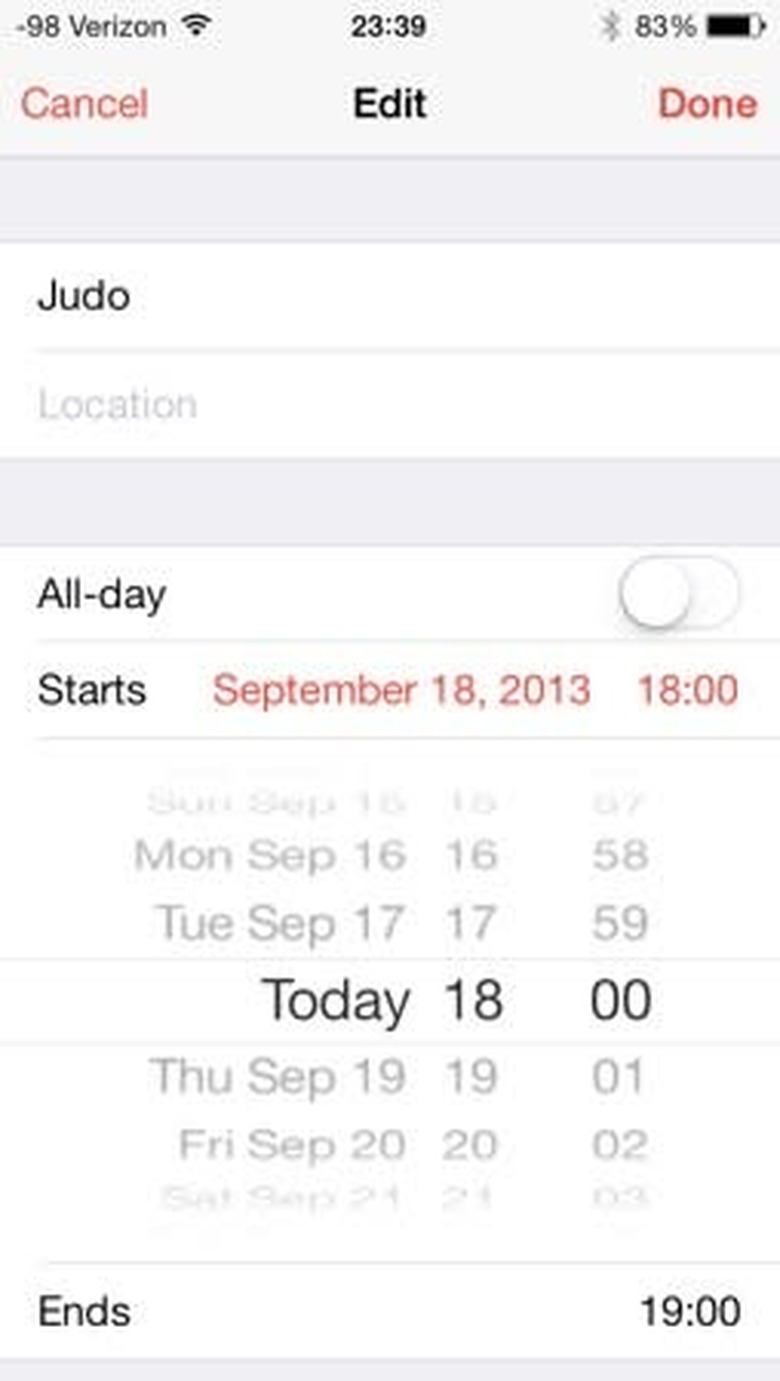Select Fri Sep 20 in the picker
Screen dimensions: 780x1381
click(x=292, y=1145)
